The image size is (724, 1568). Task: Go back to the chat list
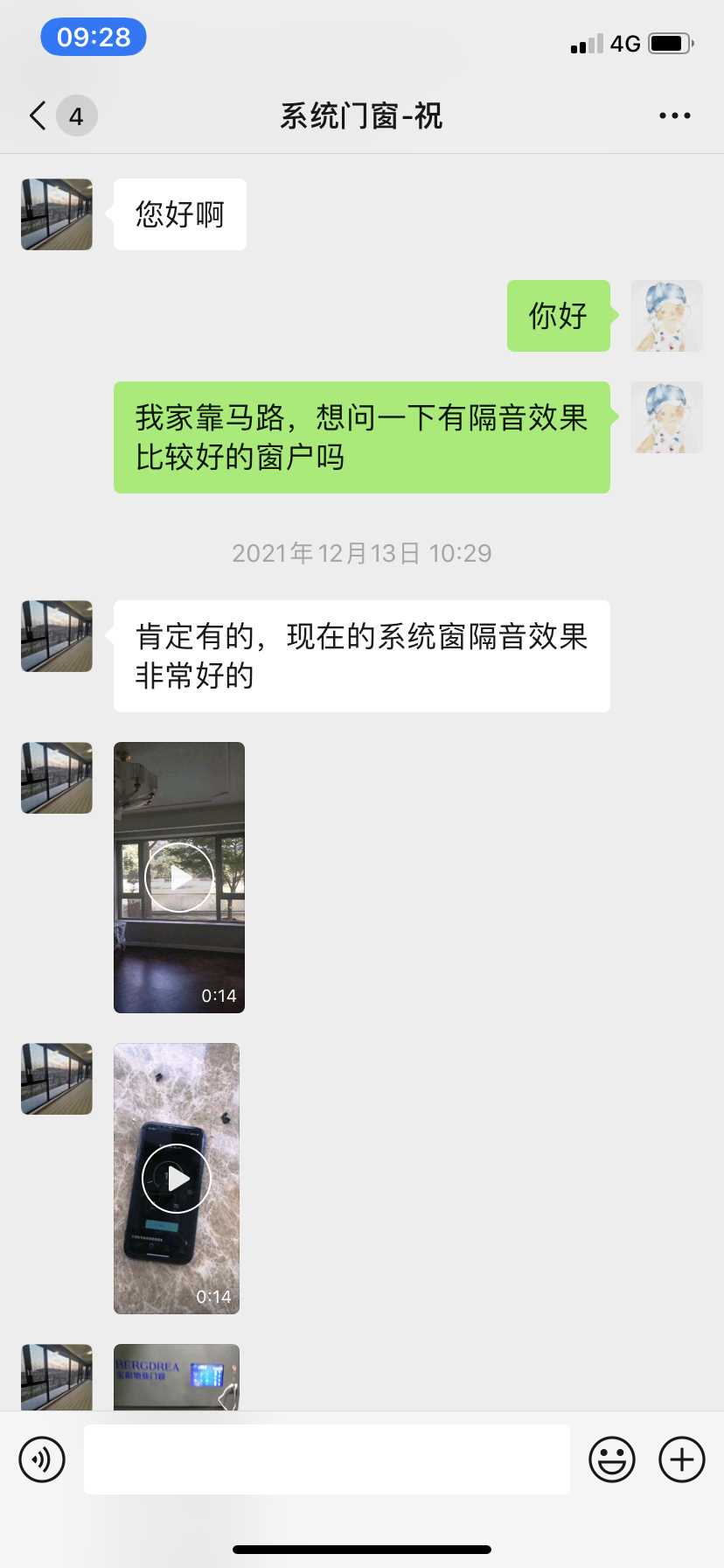click(x=38, y=115)
